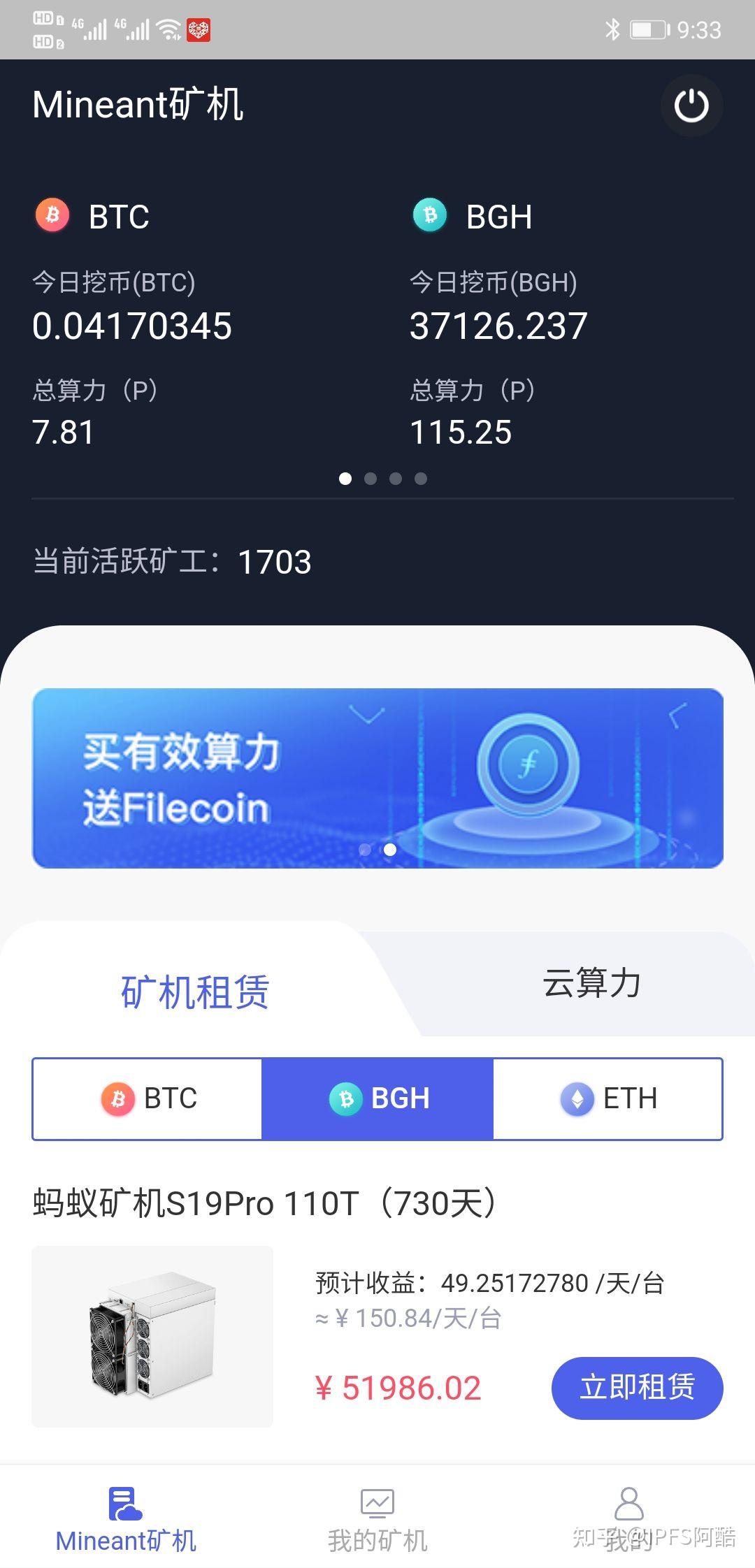
Task: Open the 买有效算力送Filecoin promotional banner
Action: tap(377, 778)
